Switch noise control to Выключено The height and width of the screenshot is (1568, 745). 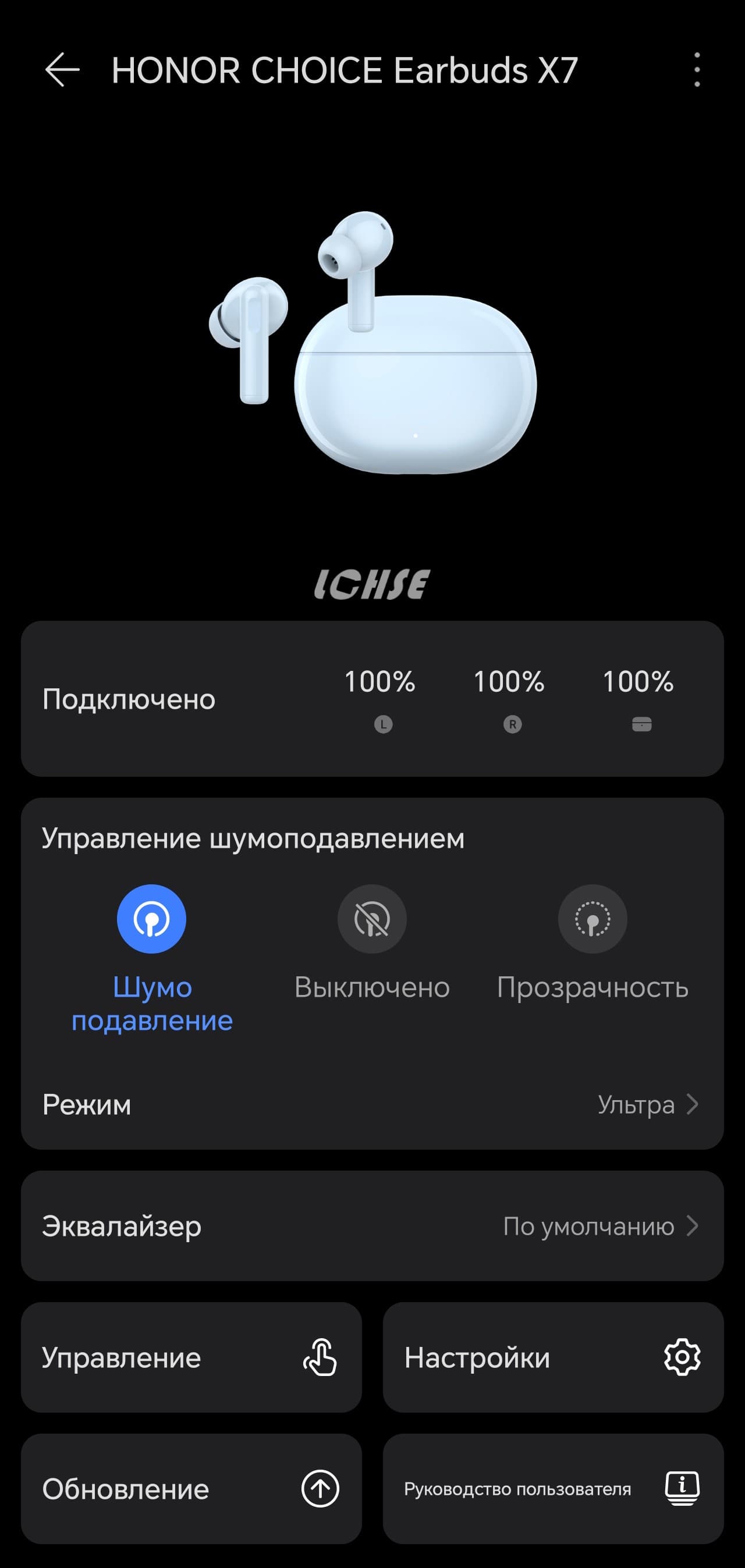click(371, 919)
